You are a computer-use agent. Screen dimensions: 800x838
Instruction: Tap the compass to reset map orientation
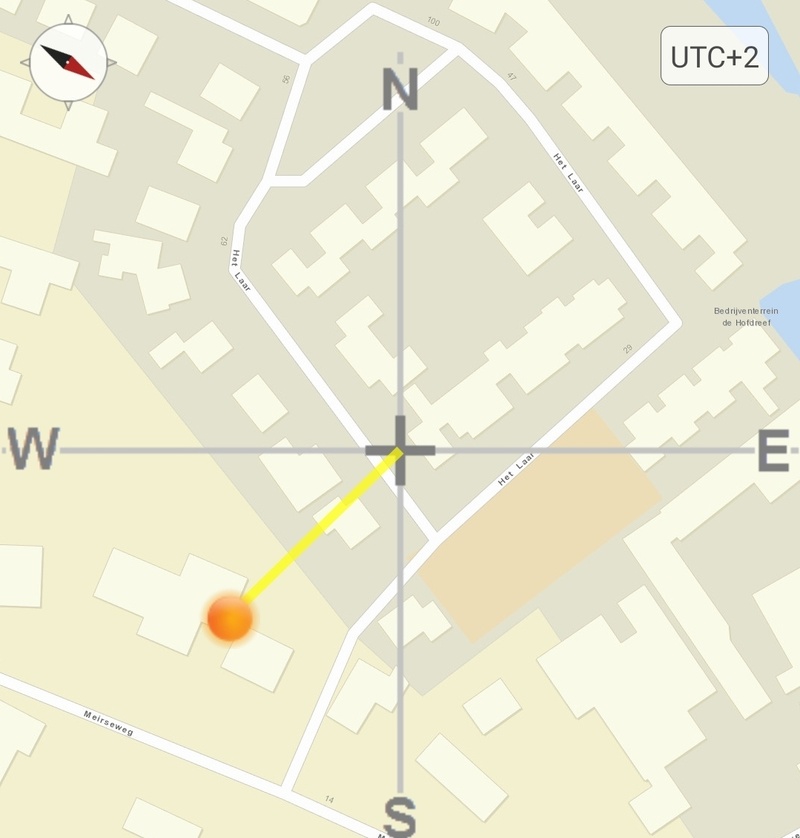point(68,63)
